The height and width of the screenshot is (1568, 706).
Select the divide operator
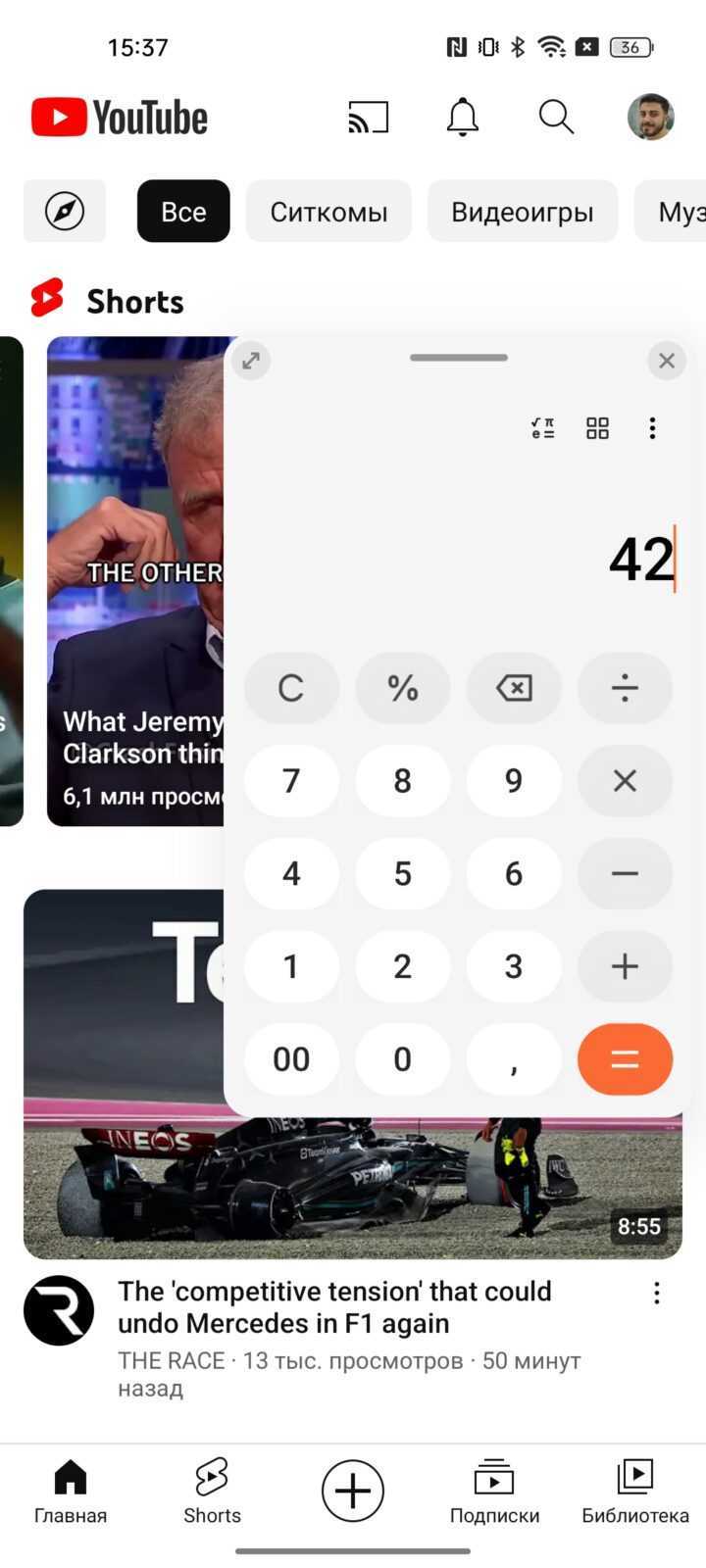pyautogui.click(x=625, y=688)
